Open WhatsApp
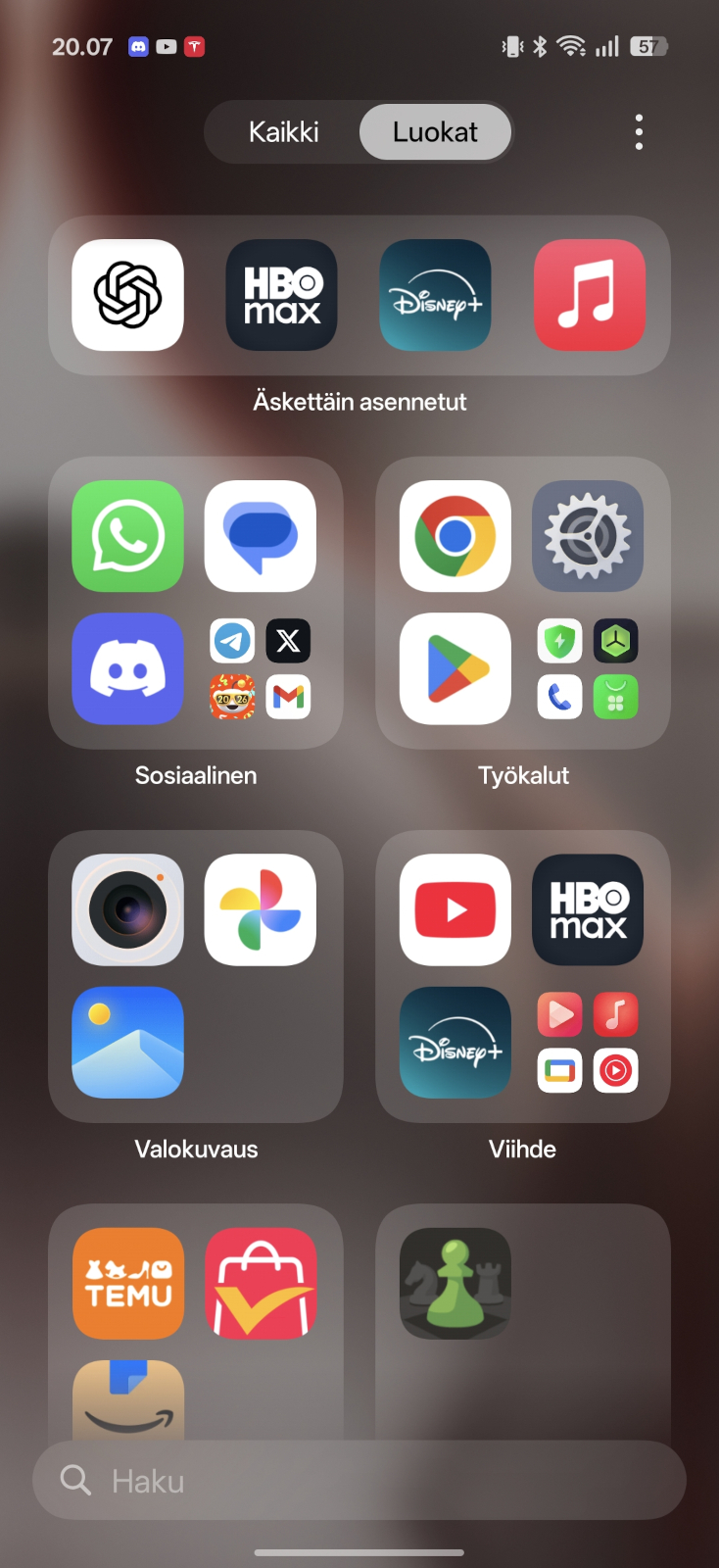The height and width of the screenshot is (1568, 719). [127, 536]
